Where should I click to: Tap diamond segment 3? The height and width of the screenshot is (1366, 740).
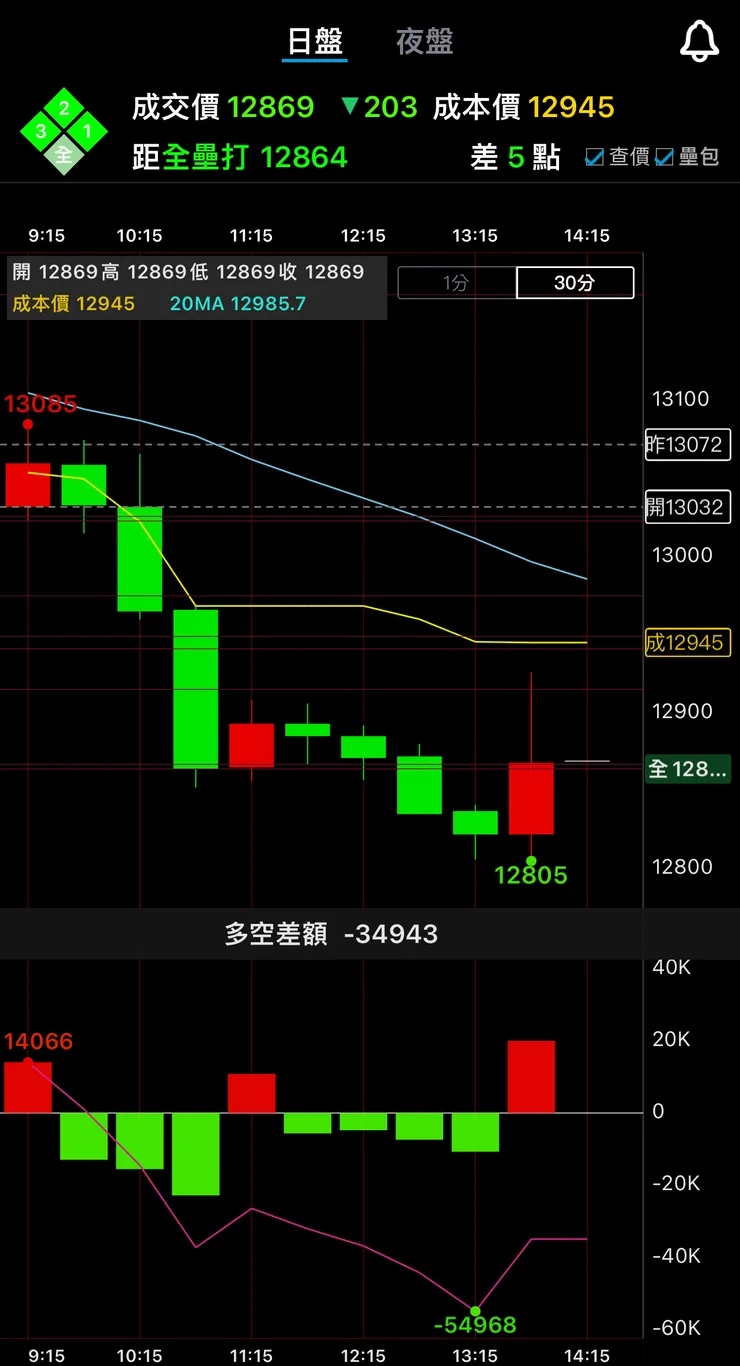(x=41, y=131)
